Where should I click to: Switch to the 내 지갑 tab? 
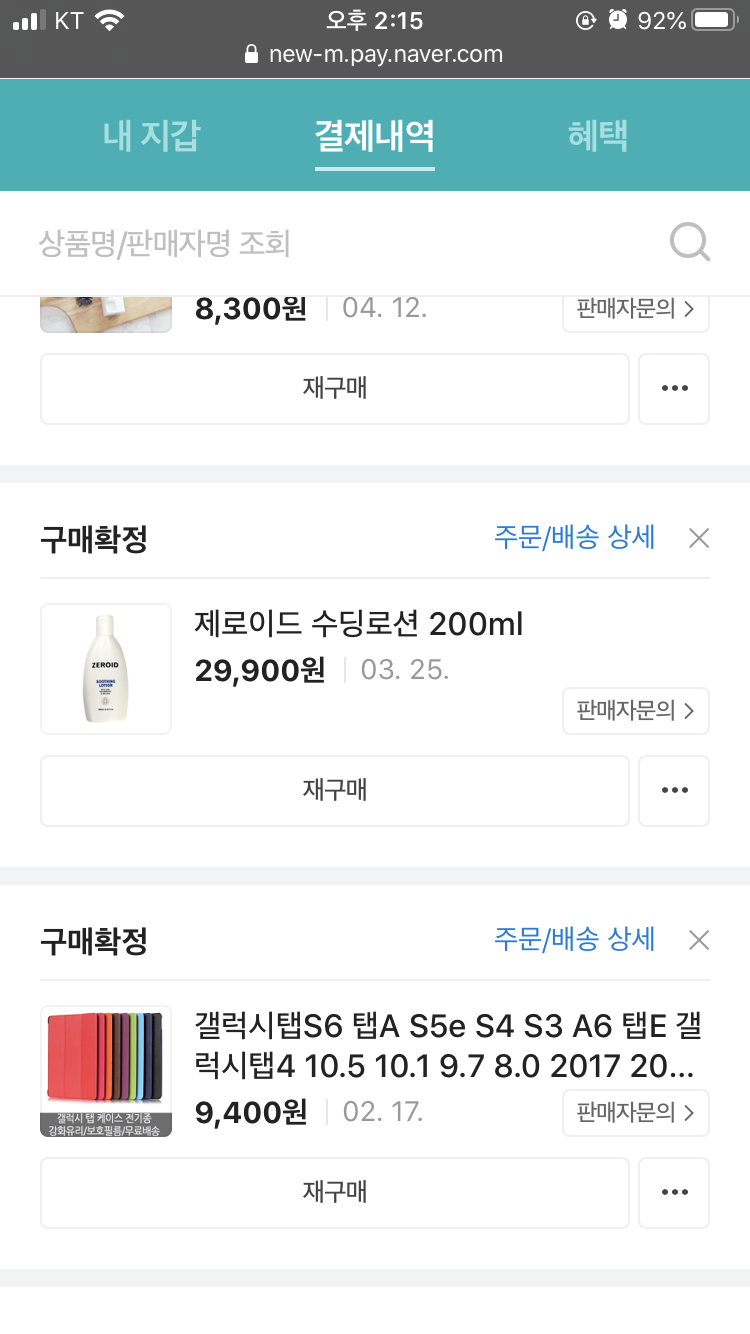coord(151,136)
